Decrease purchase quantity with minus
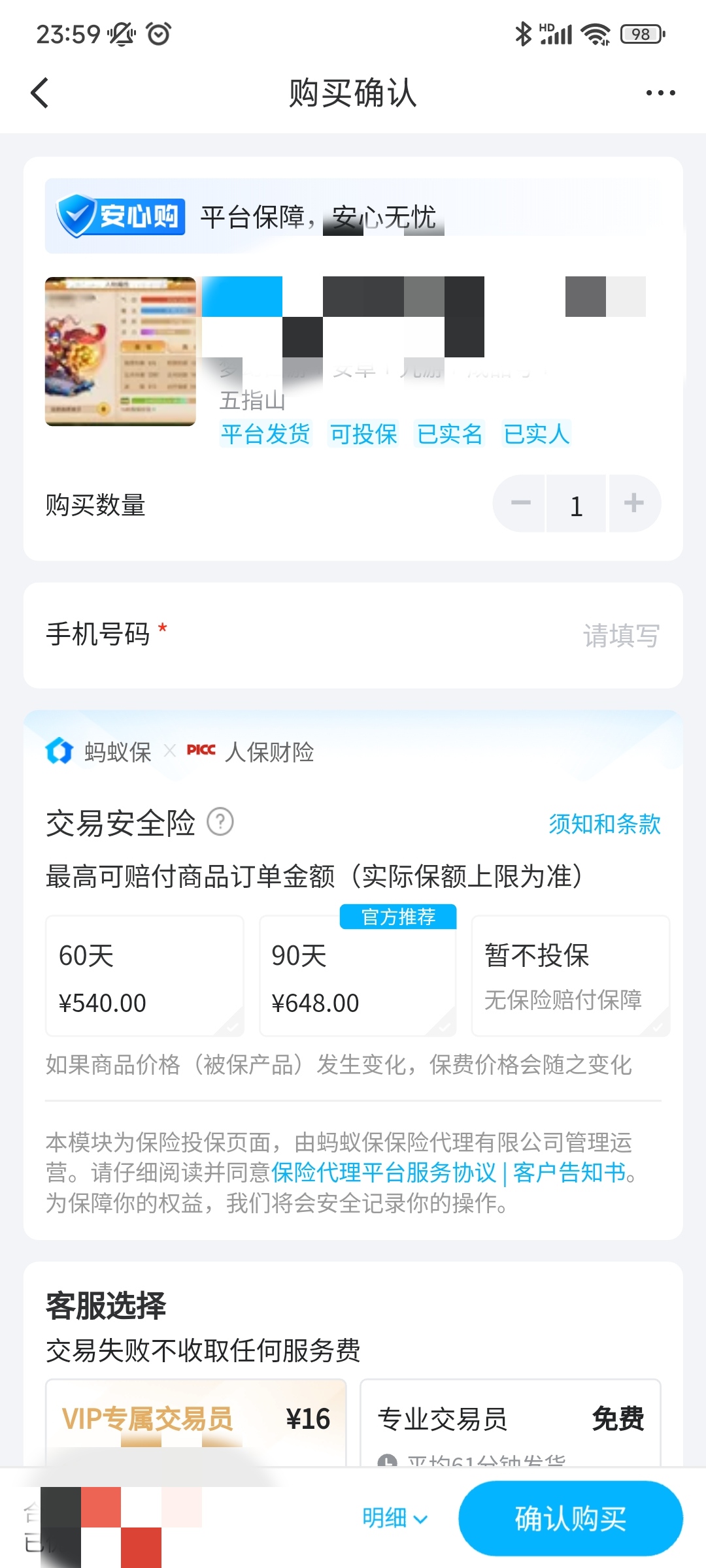 [520, 504]
